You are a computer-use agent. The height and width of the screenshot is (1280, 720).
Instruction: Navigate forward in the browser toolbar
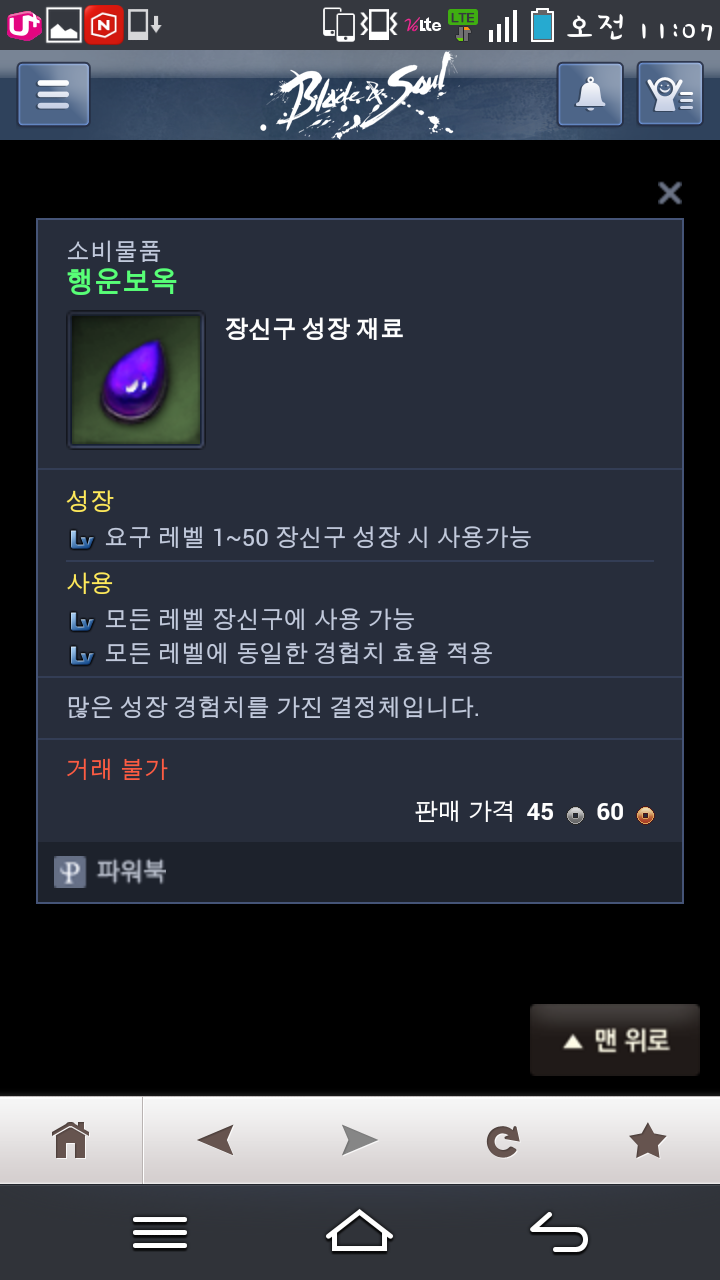click(x=359, y=1140)
